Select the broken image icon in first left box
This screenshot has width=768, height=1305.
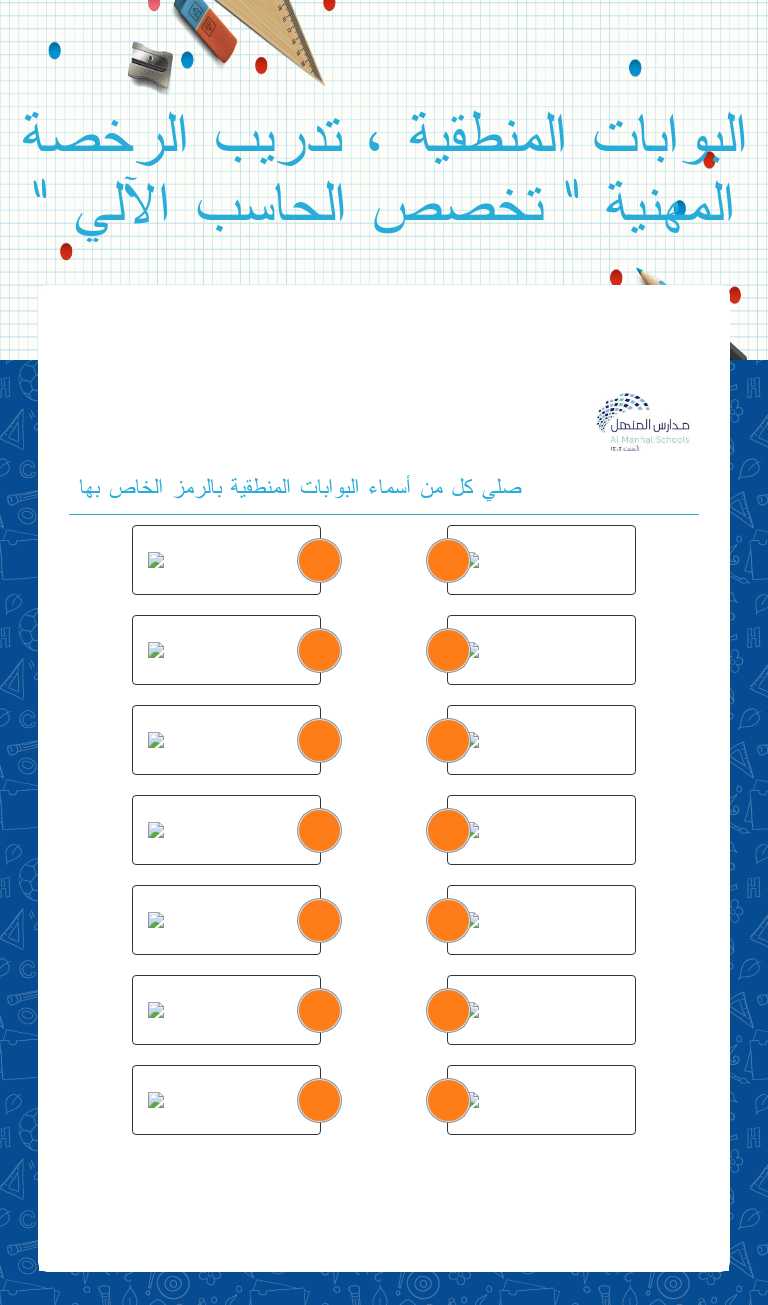click(156, 561)
